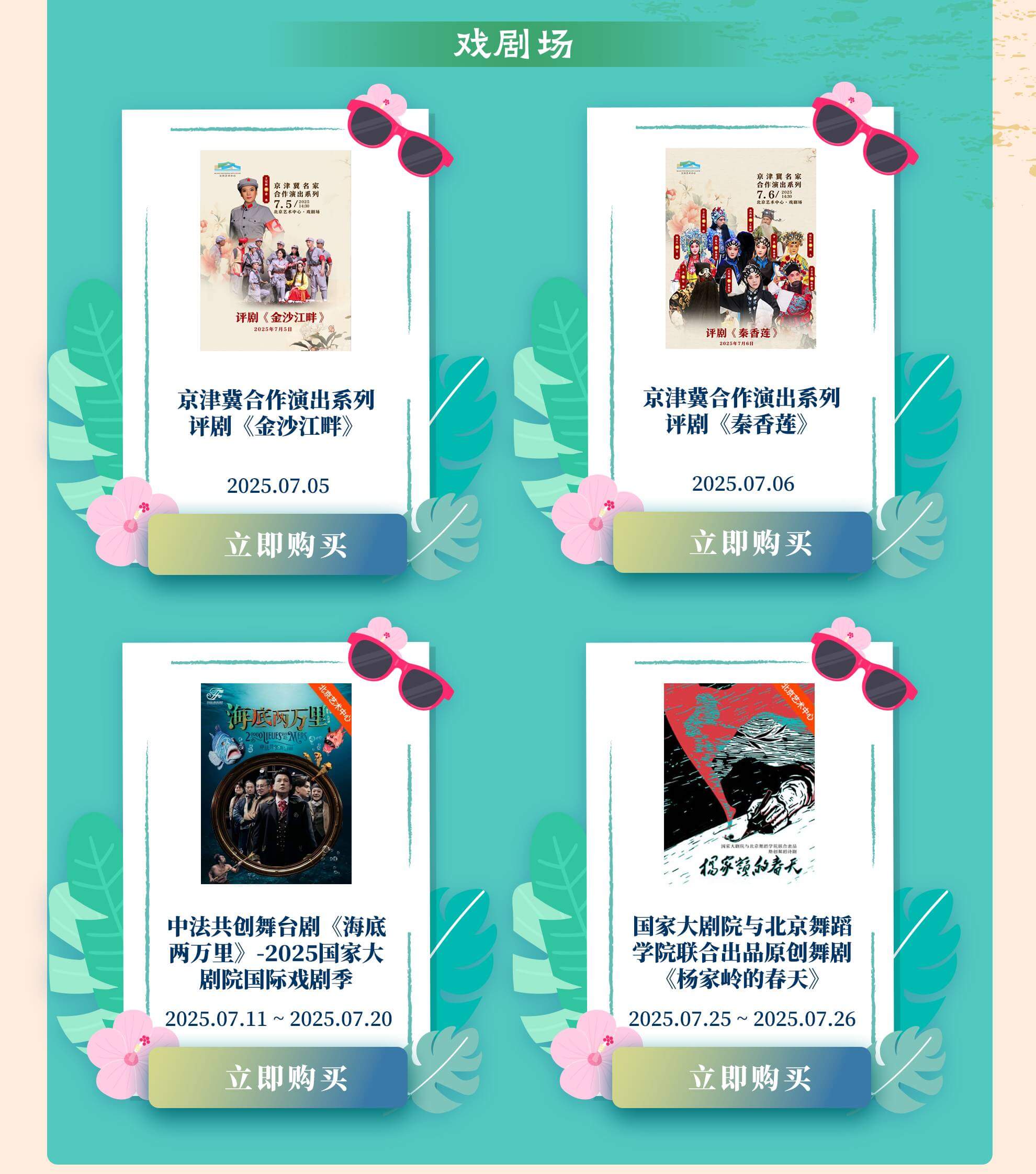This screenshot has width=1036, height=1174.
Task: Buy tickets for 评剧《金沙江畔》
Action: (277, 544)
